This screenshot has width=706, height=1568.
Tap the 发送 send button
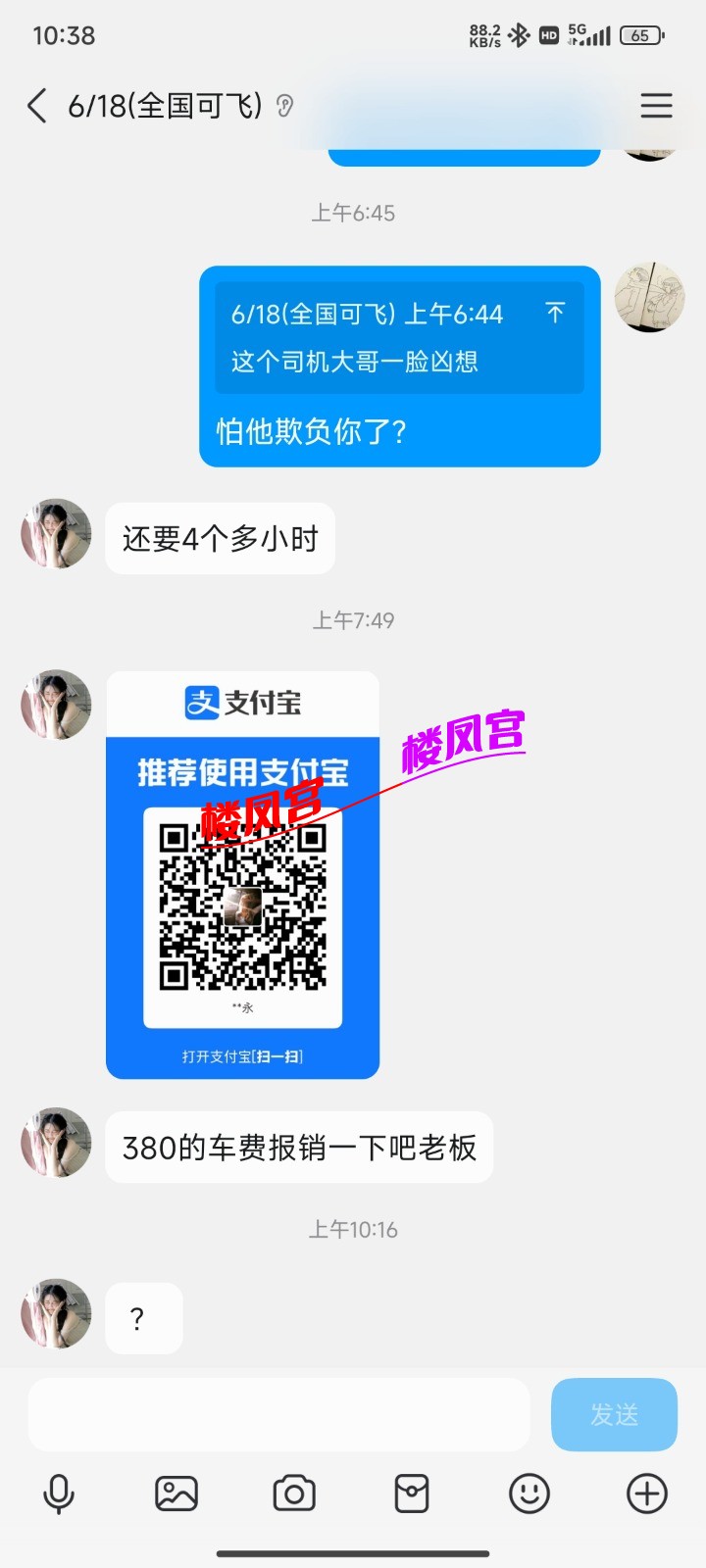click(x=614, y=1414)
